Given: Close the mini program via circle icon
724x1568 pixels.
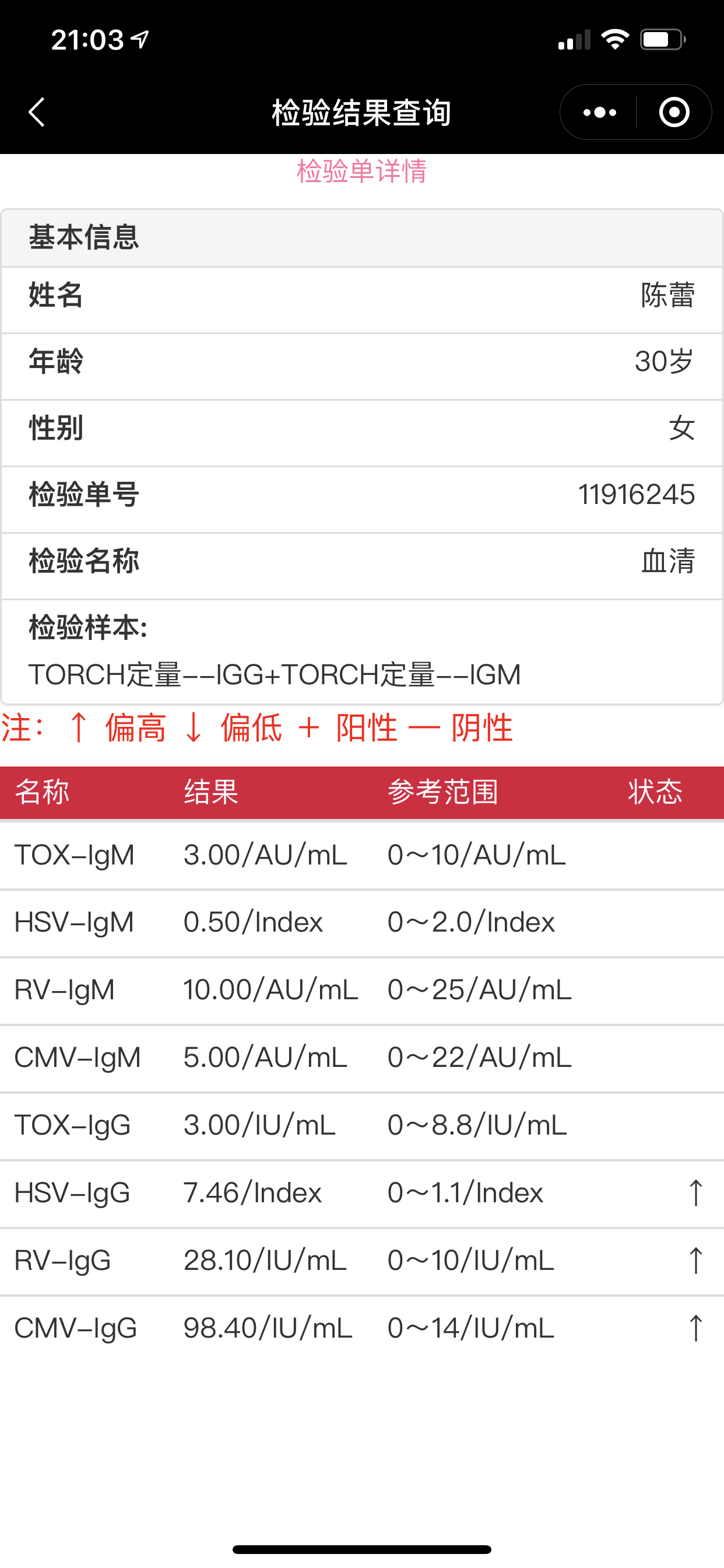Looking at the screenshot, I should [674, 113].
